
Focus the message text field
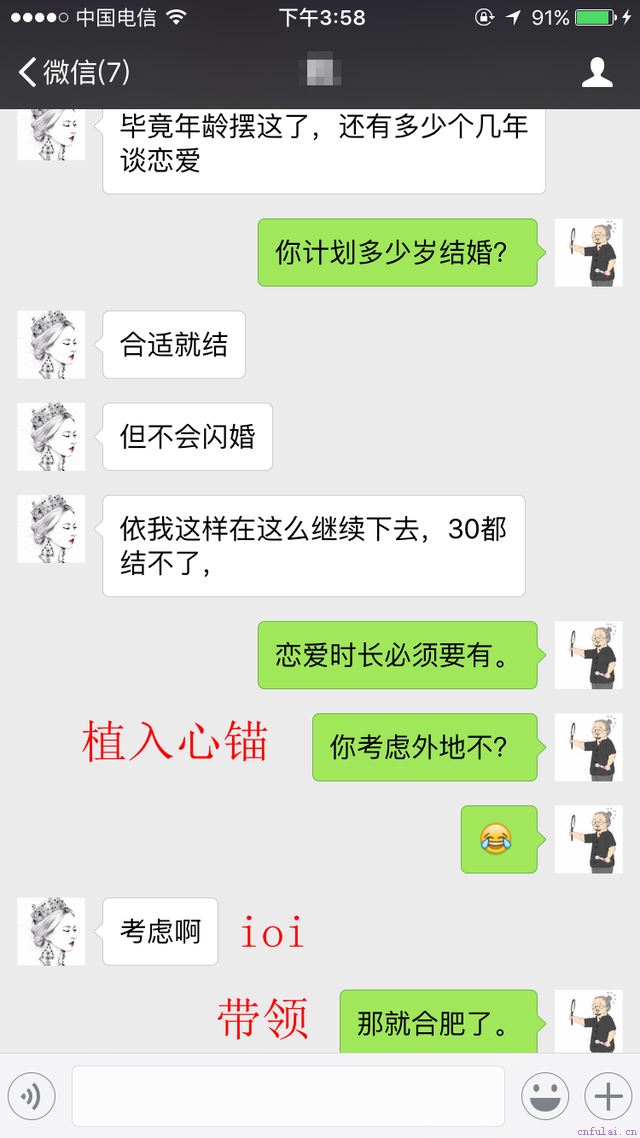(x=288, y=1097)
